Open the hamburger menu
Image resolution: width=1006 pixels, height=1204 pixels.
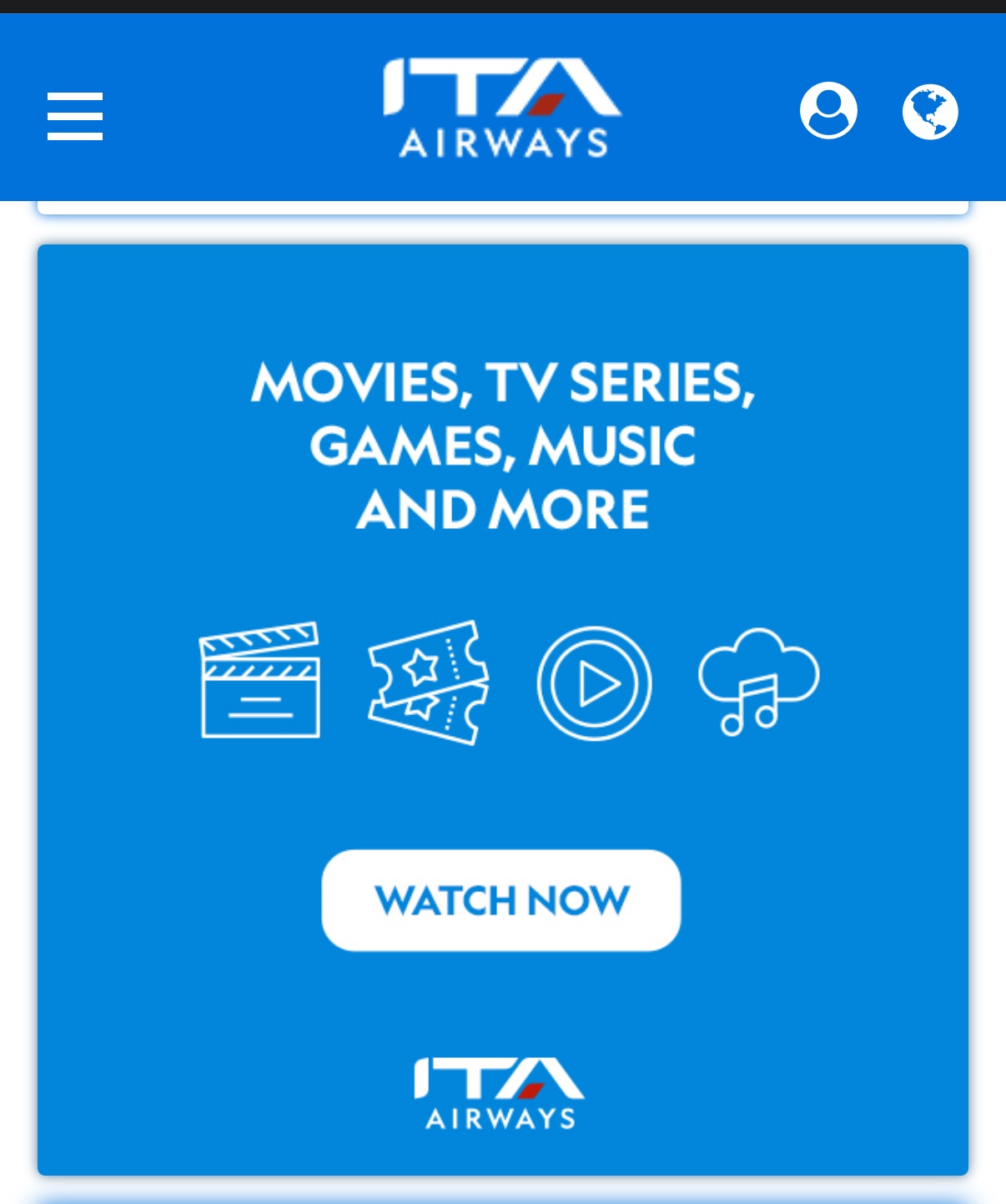point(75,116)
